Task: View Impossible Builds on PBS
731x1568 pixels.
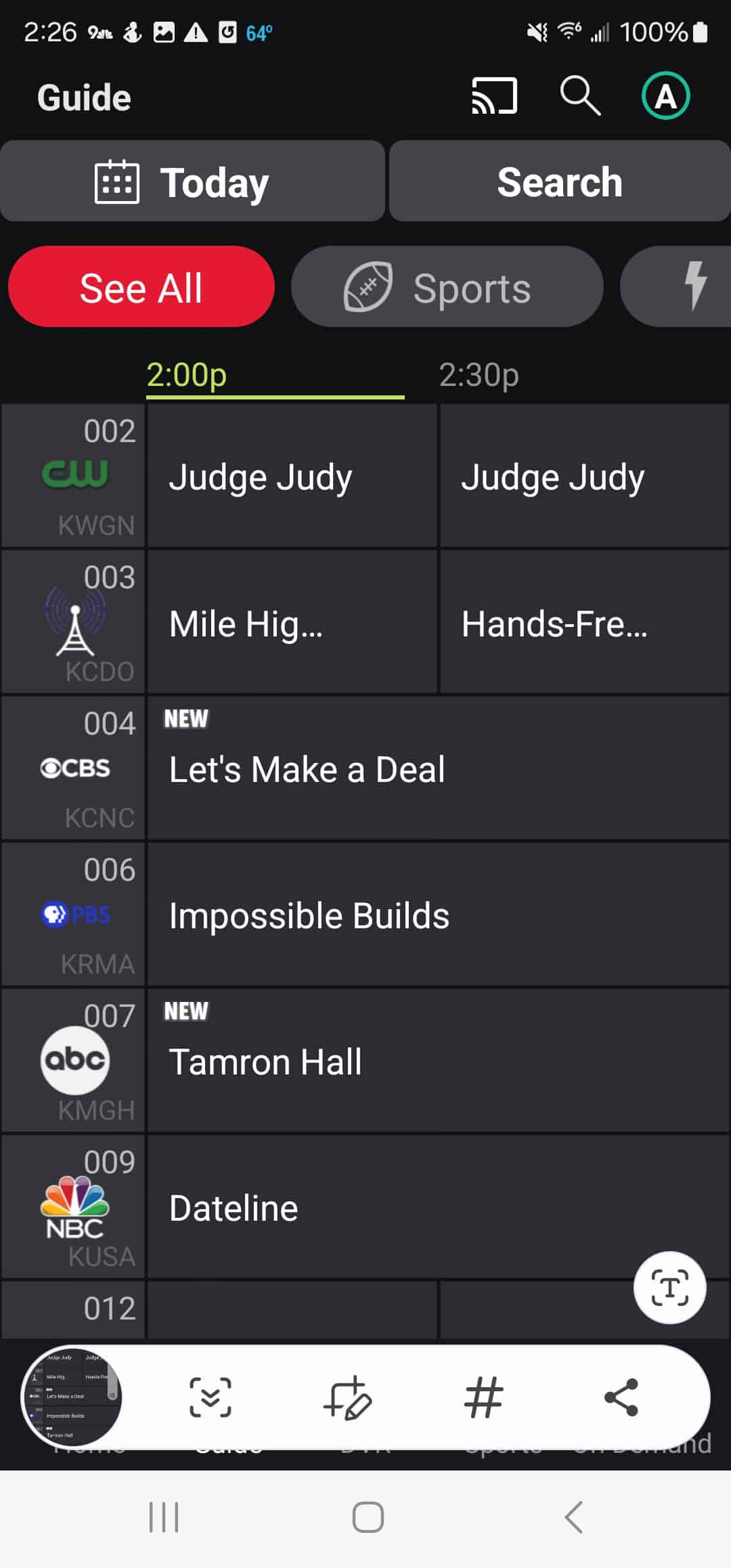Action: [x=438, y=915]
